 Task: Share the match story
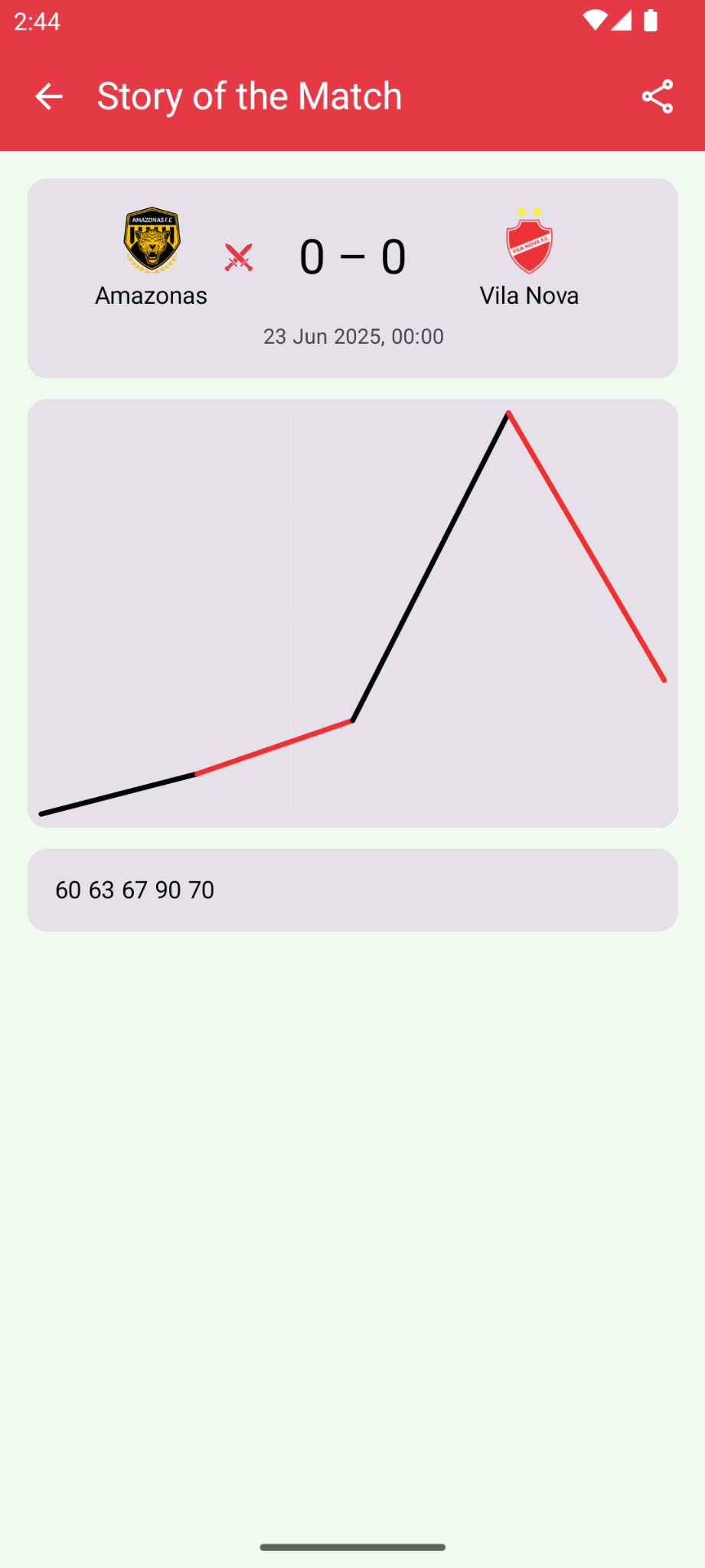[657, 96]
